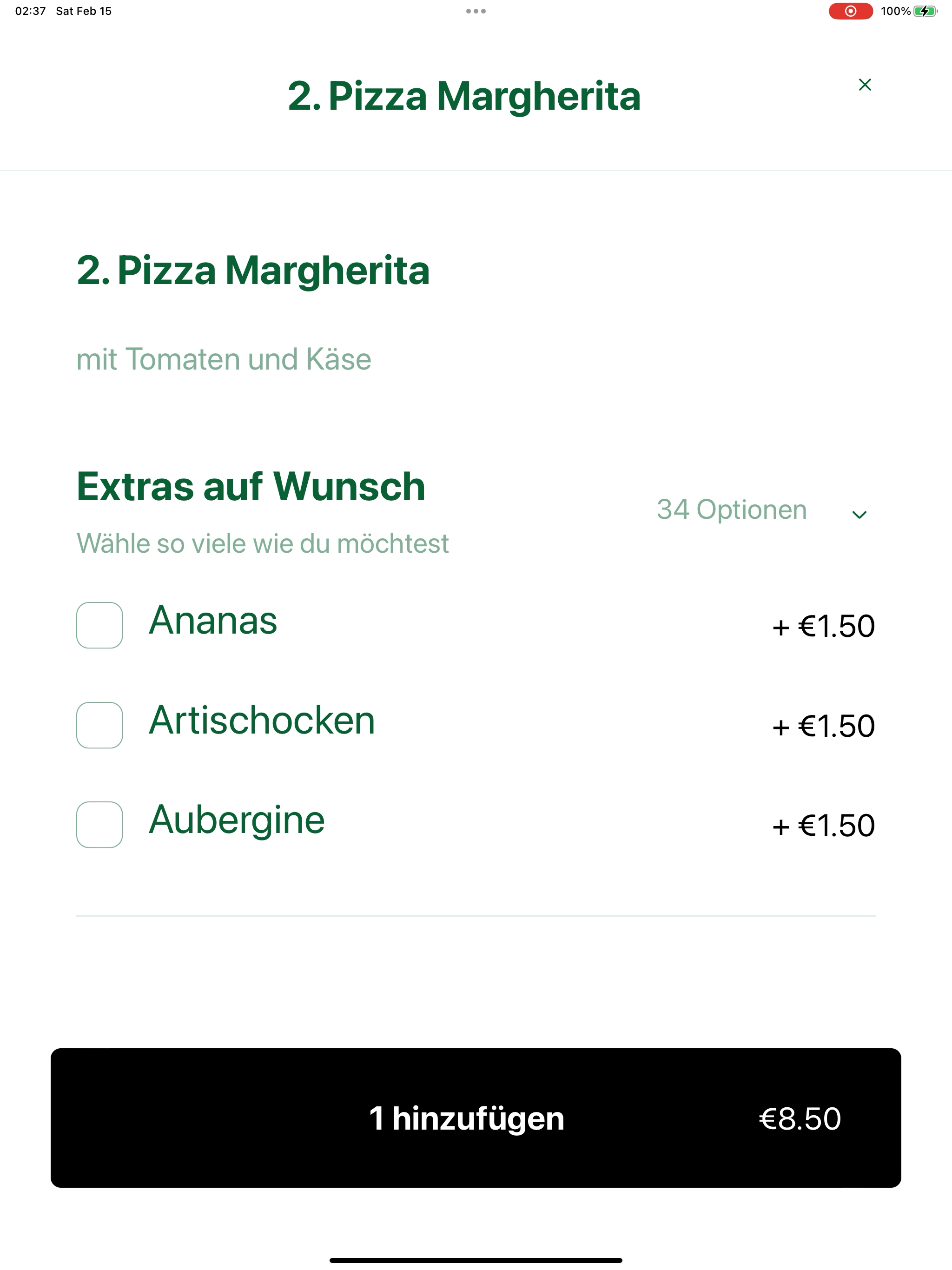The width and height of the screenshot is (952, 1270).
Task: Expand the 34 Optionen extras list
Action: point(859,514)
